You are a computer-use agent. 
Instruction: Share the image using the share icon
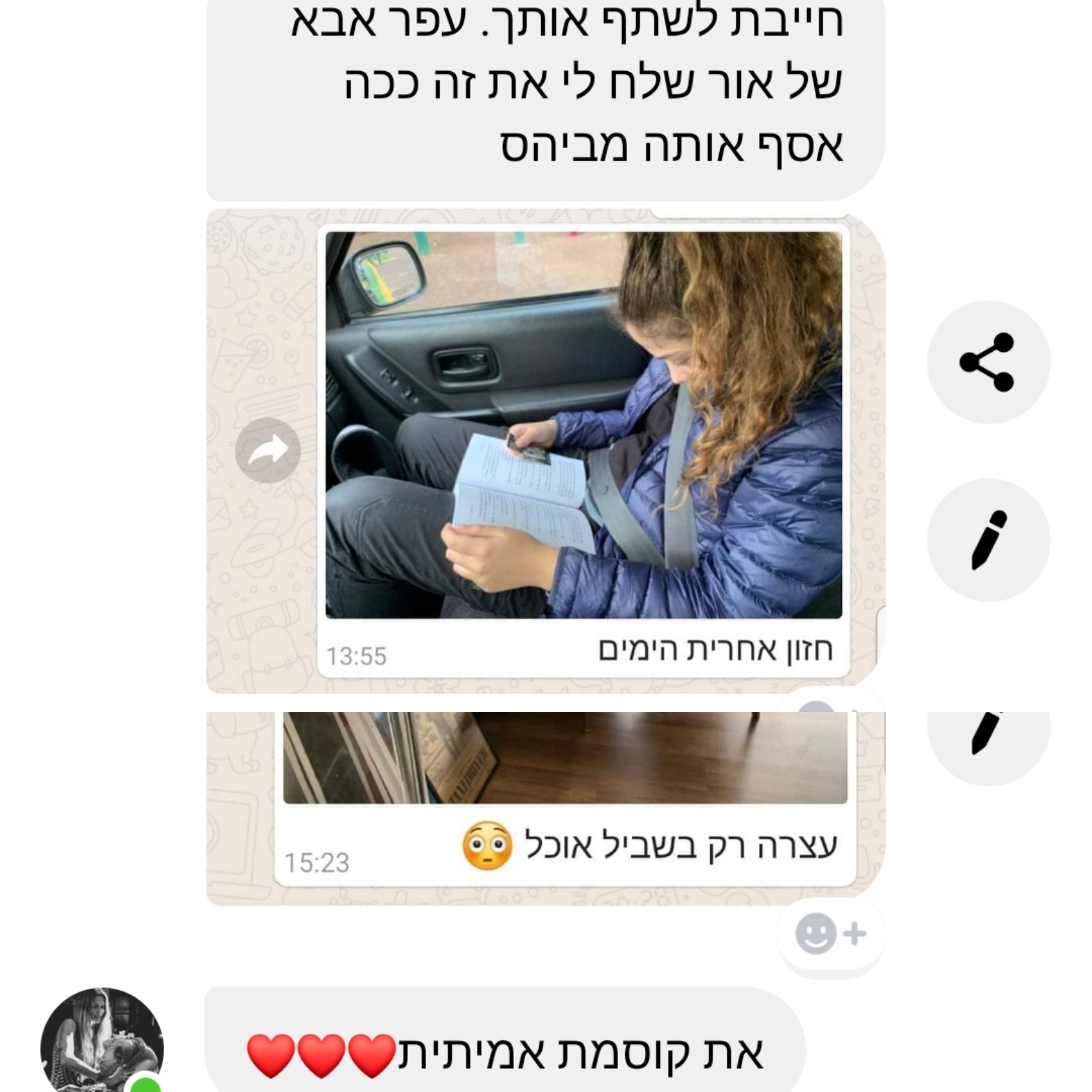click(987, 362)
